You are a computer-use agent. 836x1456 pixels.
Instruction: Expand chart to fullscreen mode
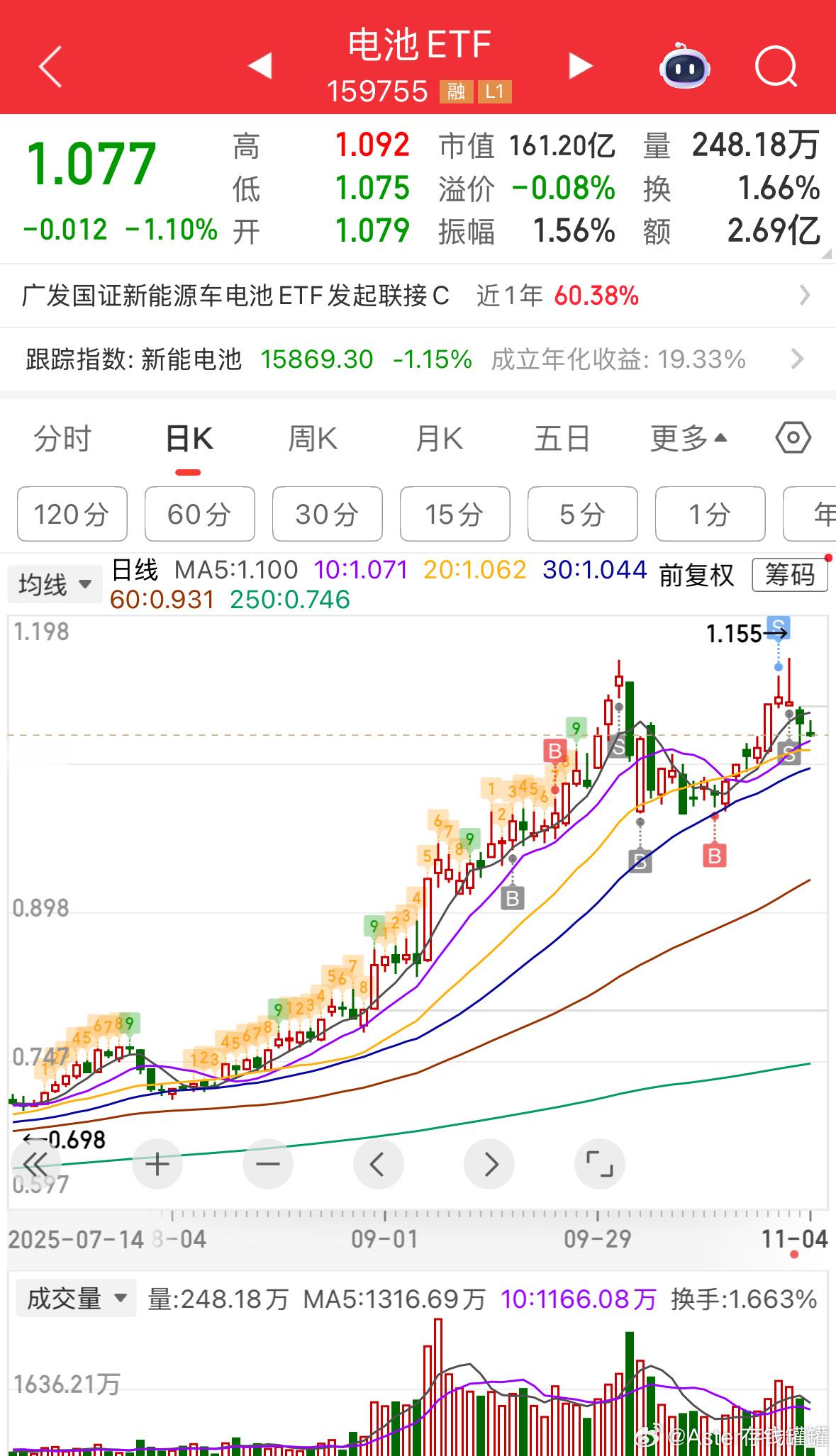click(599, 1163)
